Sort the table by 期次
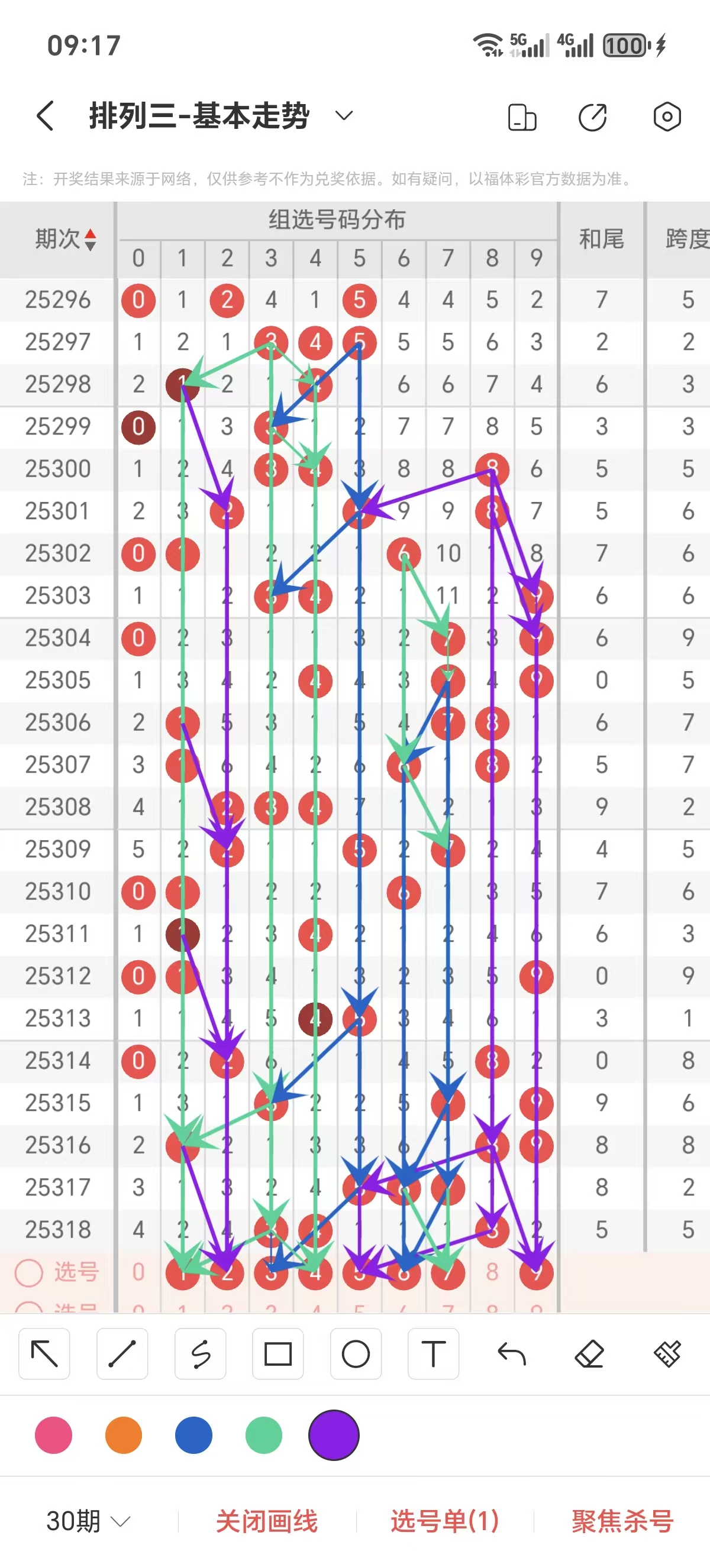 pyautogui.click(x=64, y=239)
